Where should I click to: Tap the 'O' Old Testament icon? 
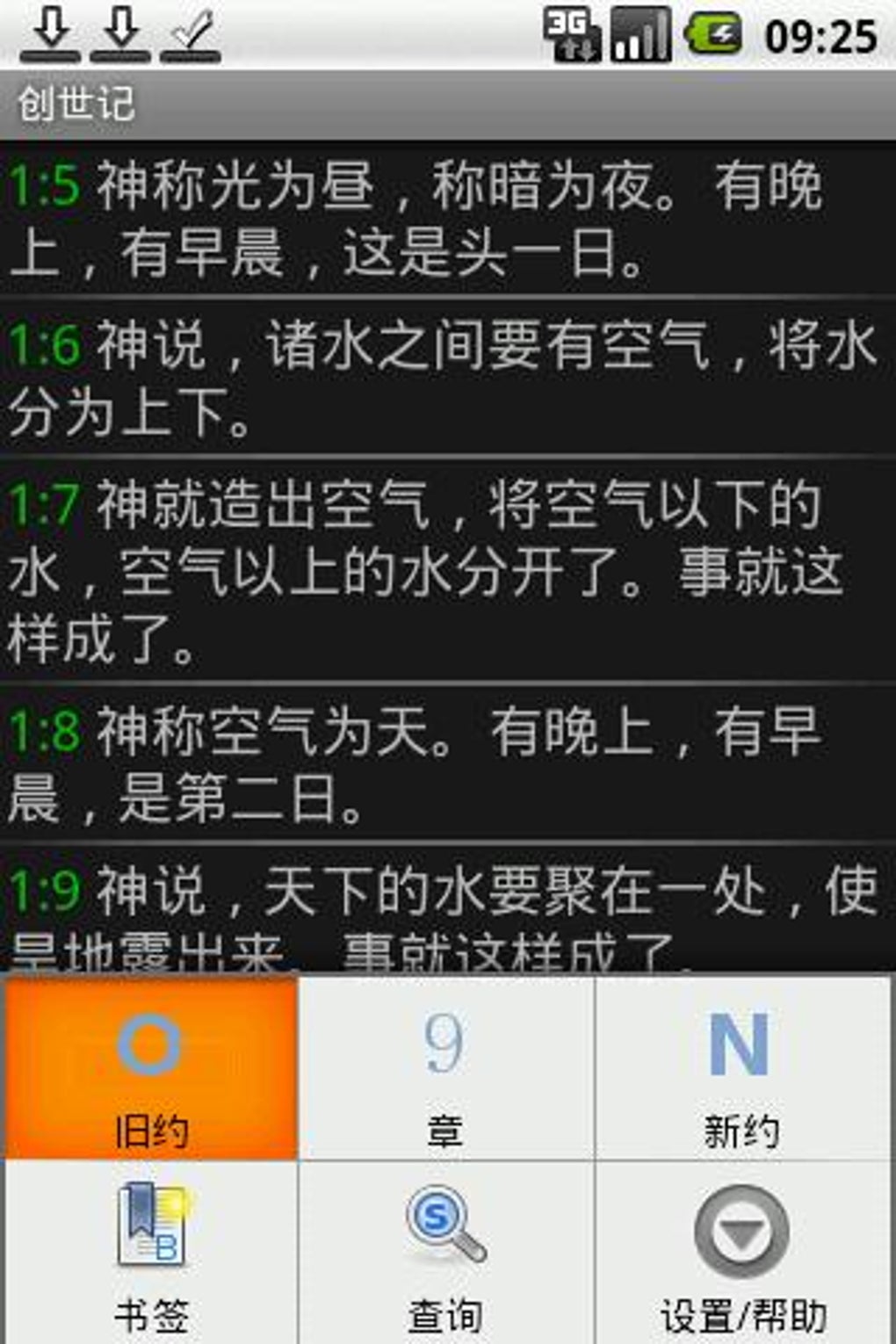[x=149, y=1045]
